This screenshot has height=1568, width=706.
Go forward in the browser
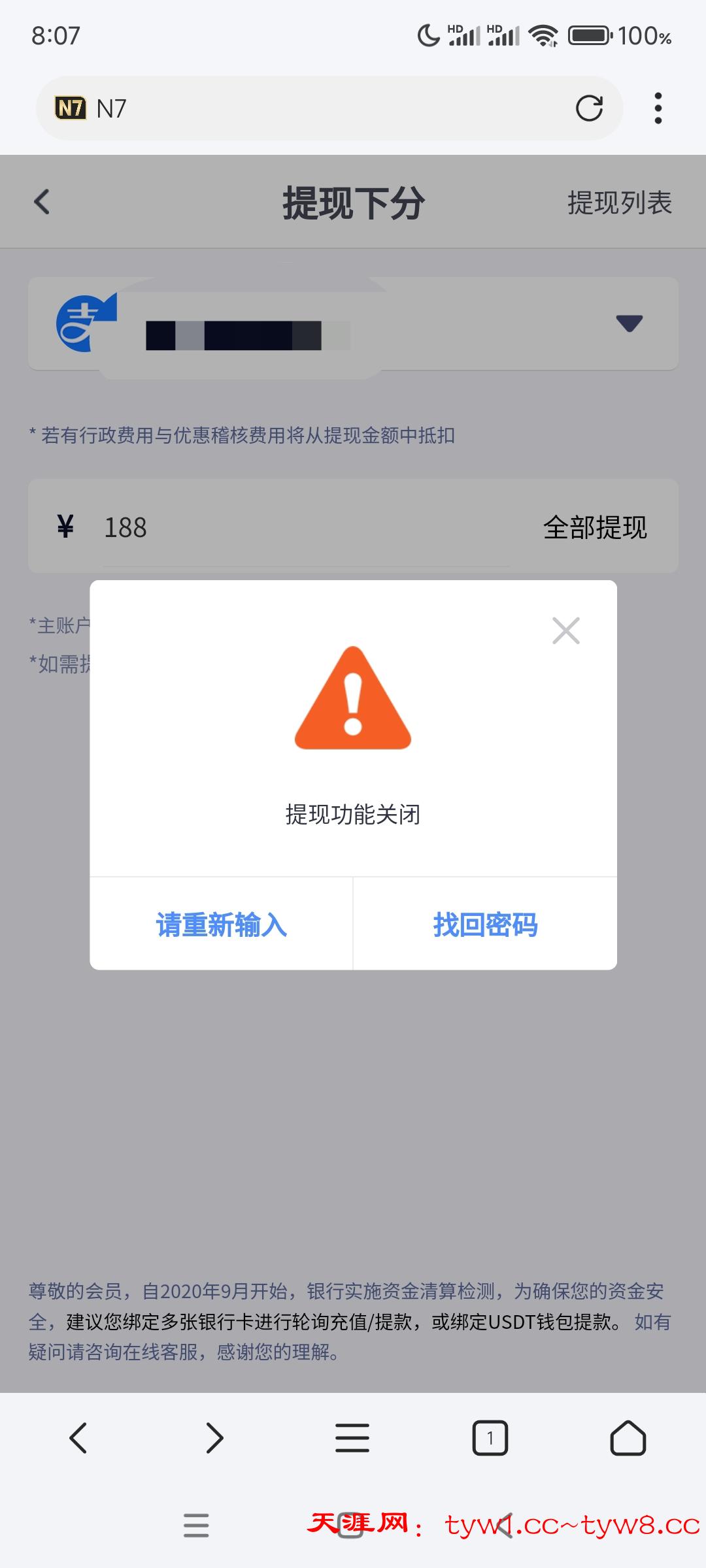[x=214, y=1438]
